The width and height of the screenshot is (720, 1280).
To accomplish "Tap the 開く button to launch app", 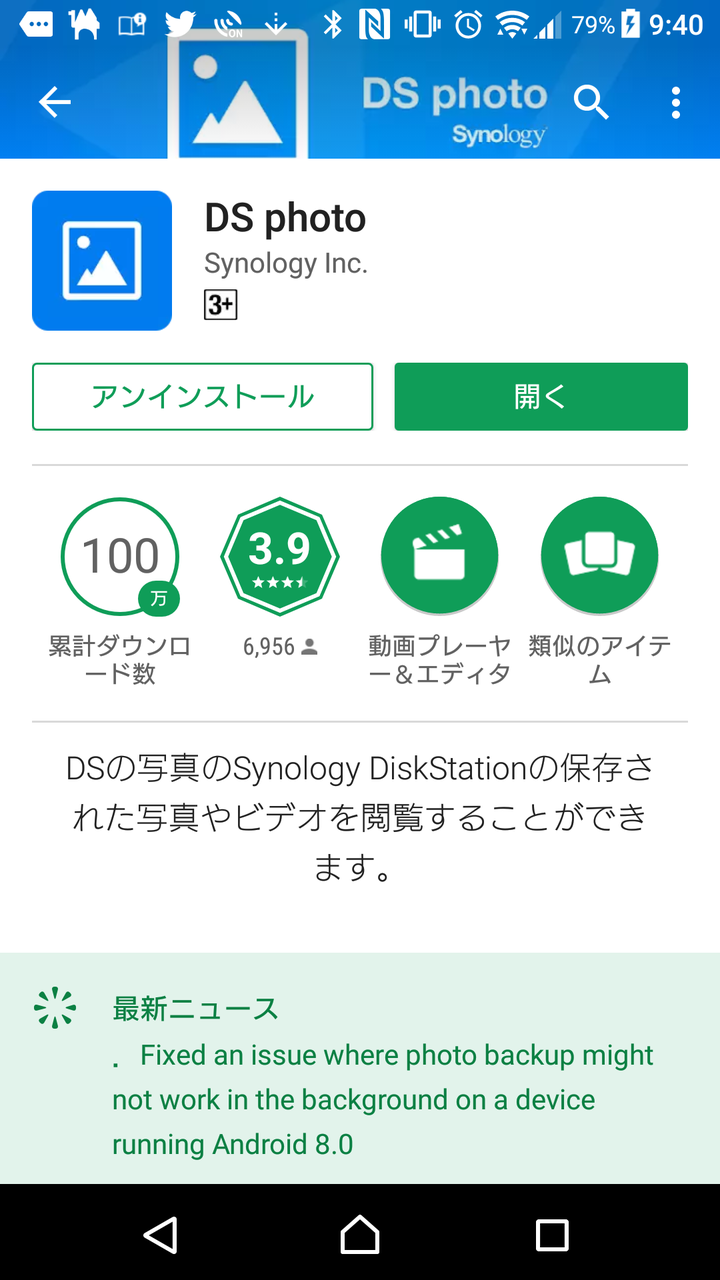I will tap(541, 397).
